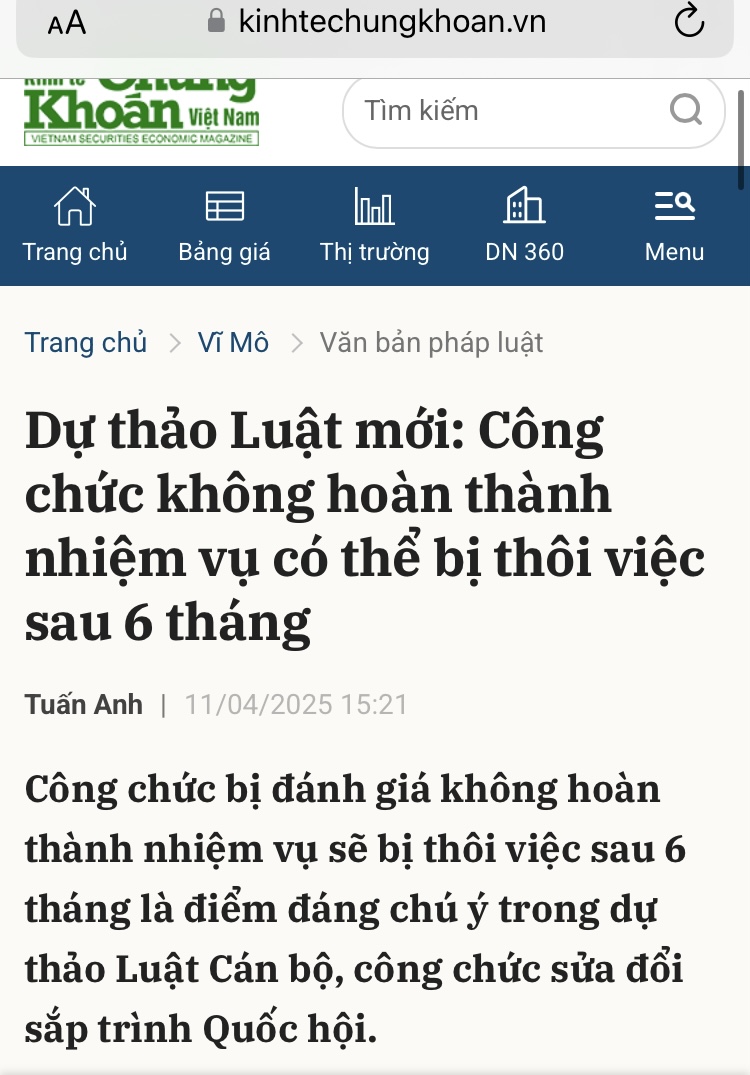Open Safari's AA reader options
Viewport: 750px width, 1075px height.
pos(67,23)
